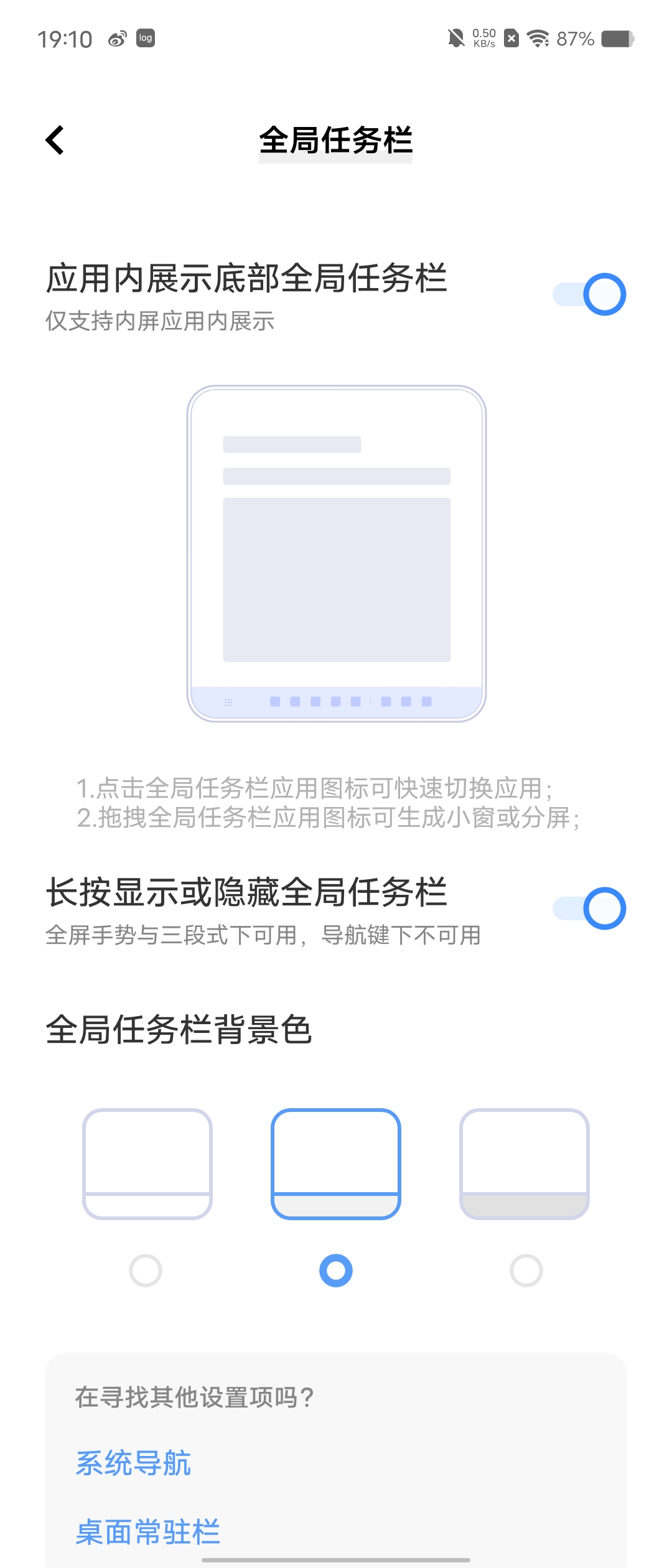Screen dimensions: 672x1568
Task: Open the 桌面常驻栏 settings link
Action: (x=148, y=1532)
